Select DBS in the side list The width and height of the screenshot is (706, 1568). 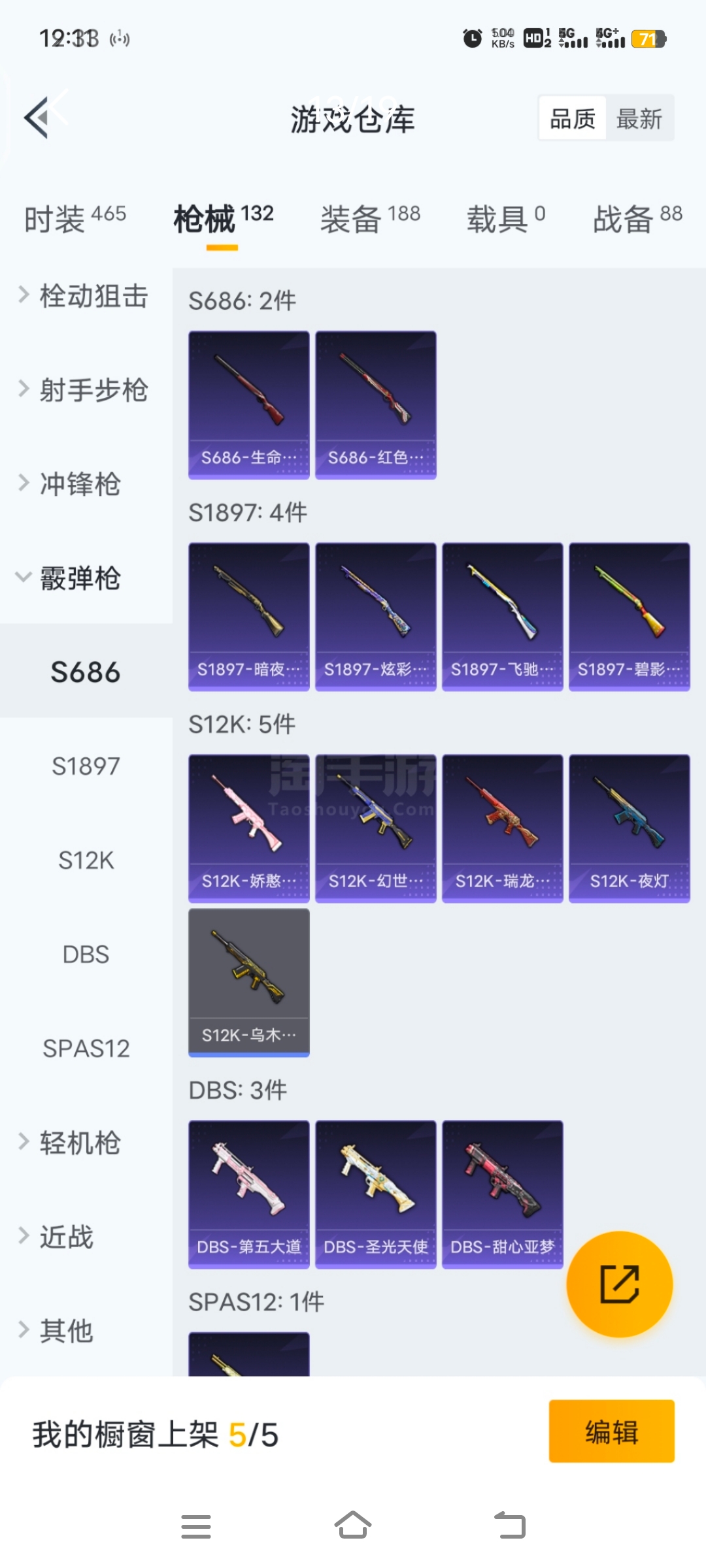tap(86, 955)
